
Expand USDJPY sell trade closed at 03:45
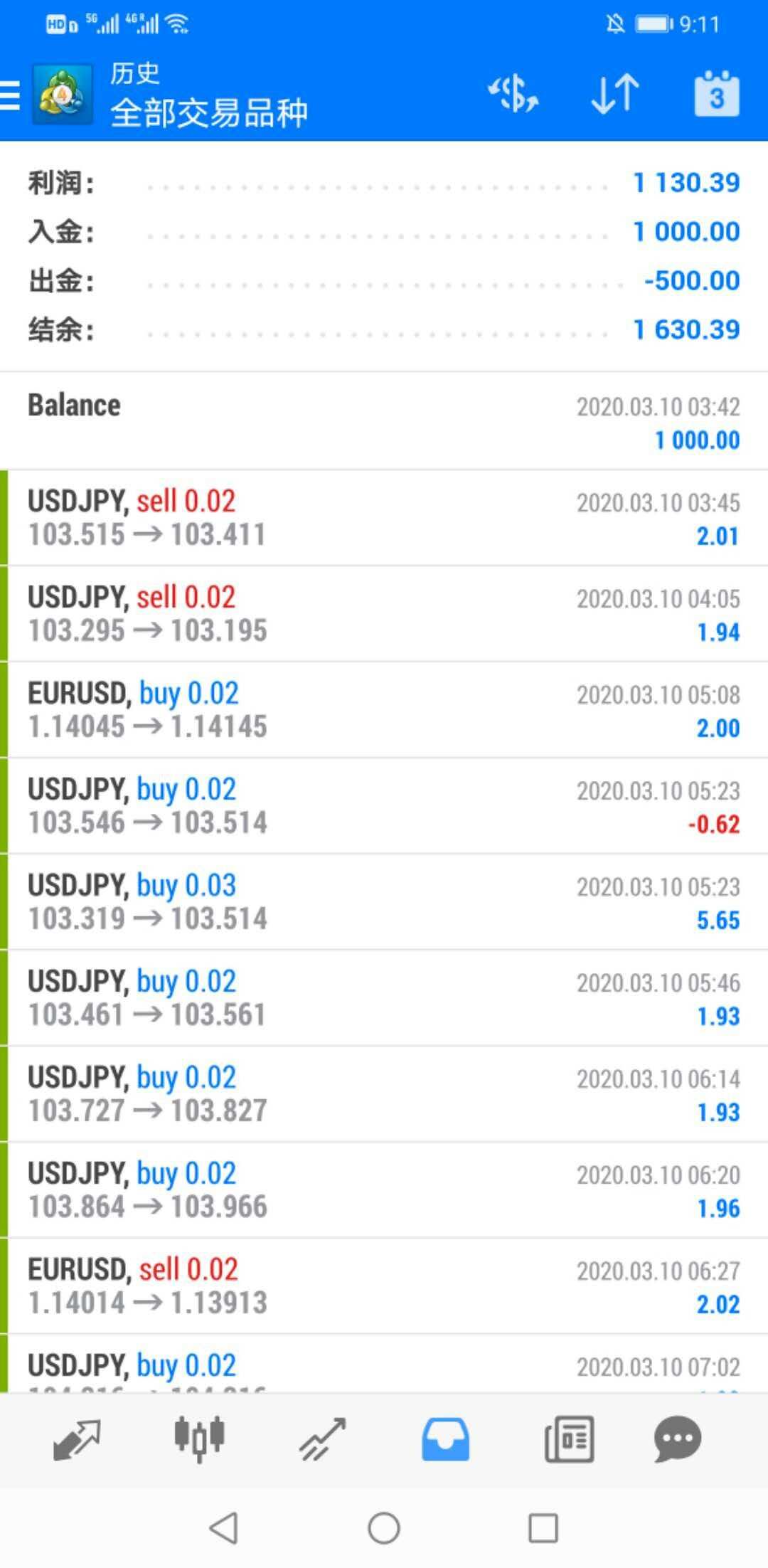click(x=384, y=518)
